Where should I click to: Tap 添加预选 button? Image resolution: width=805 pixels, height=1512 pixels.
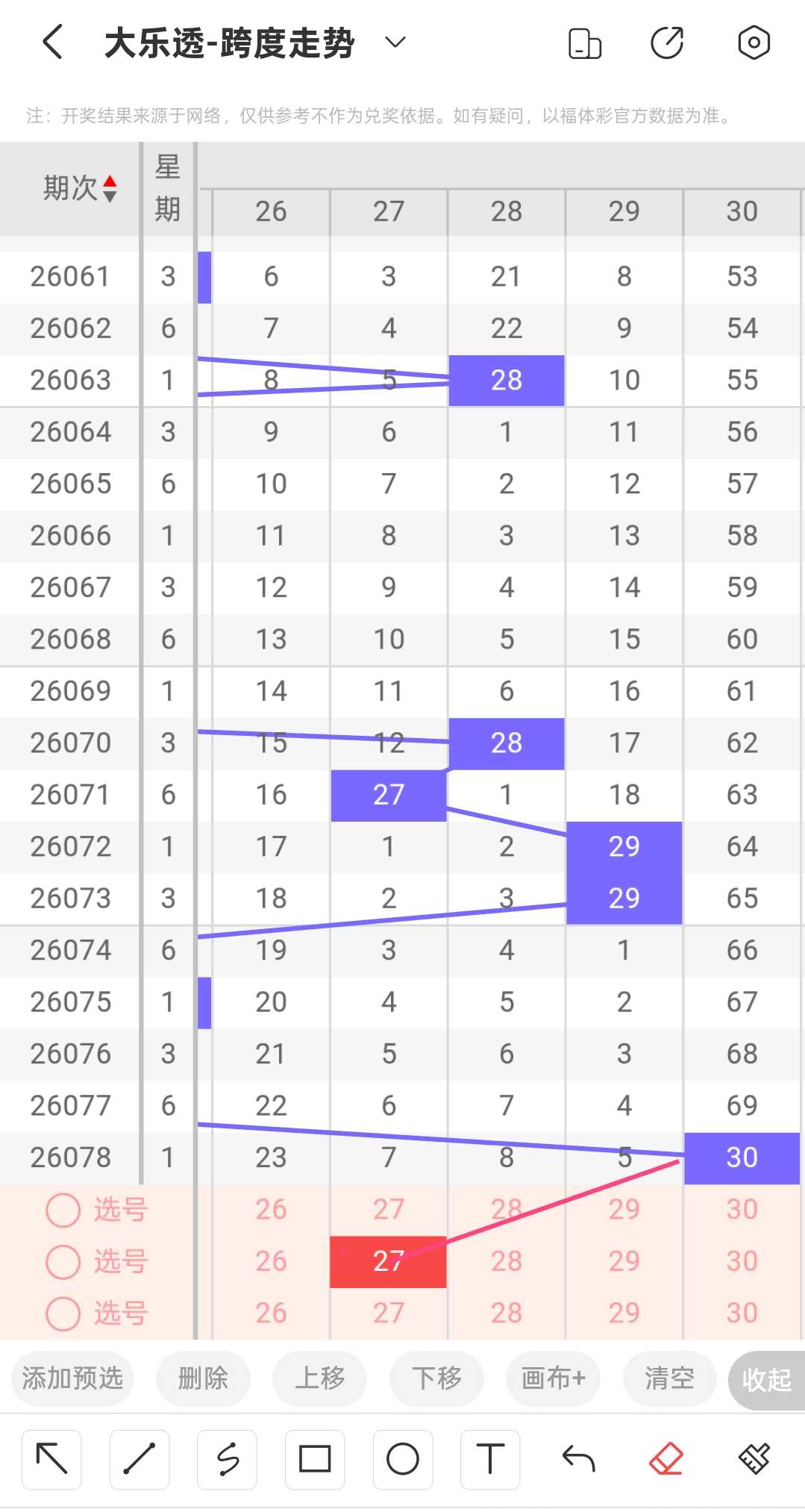click(72, 1378)
